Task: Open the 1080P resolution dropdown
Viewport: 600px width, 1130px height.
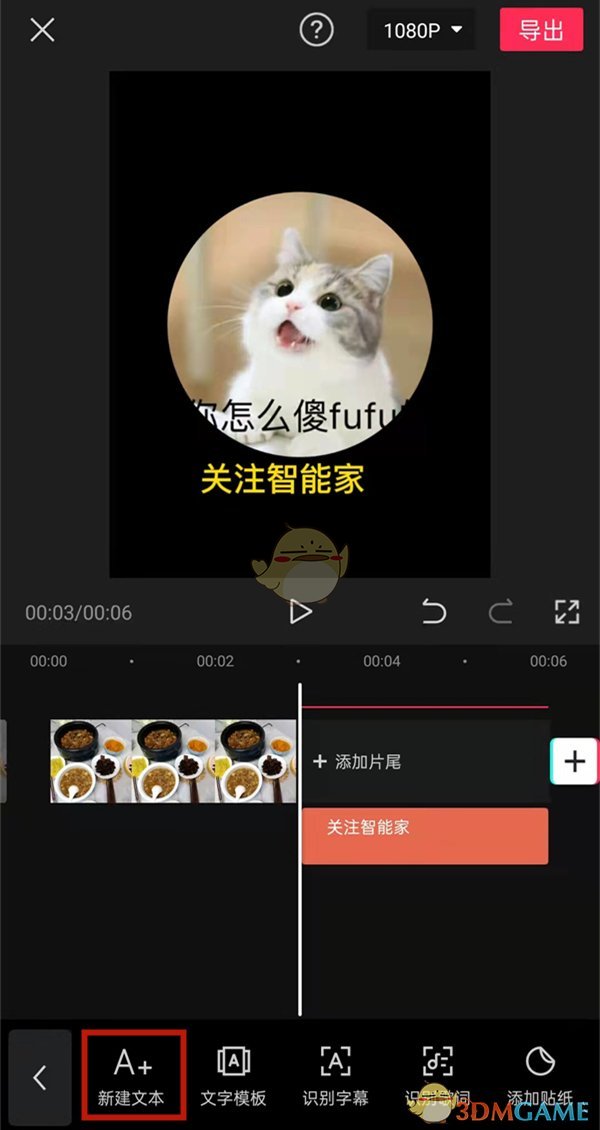Action: [x=424, y=31]
